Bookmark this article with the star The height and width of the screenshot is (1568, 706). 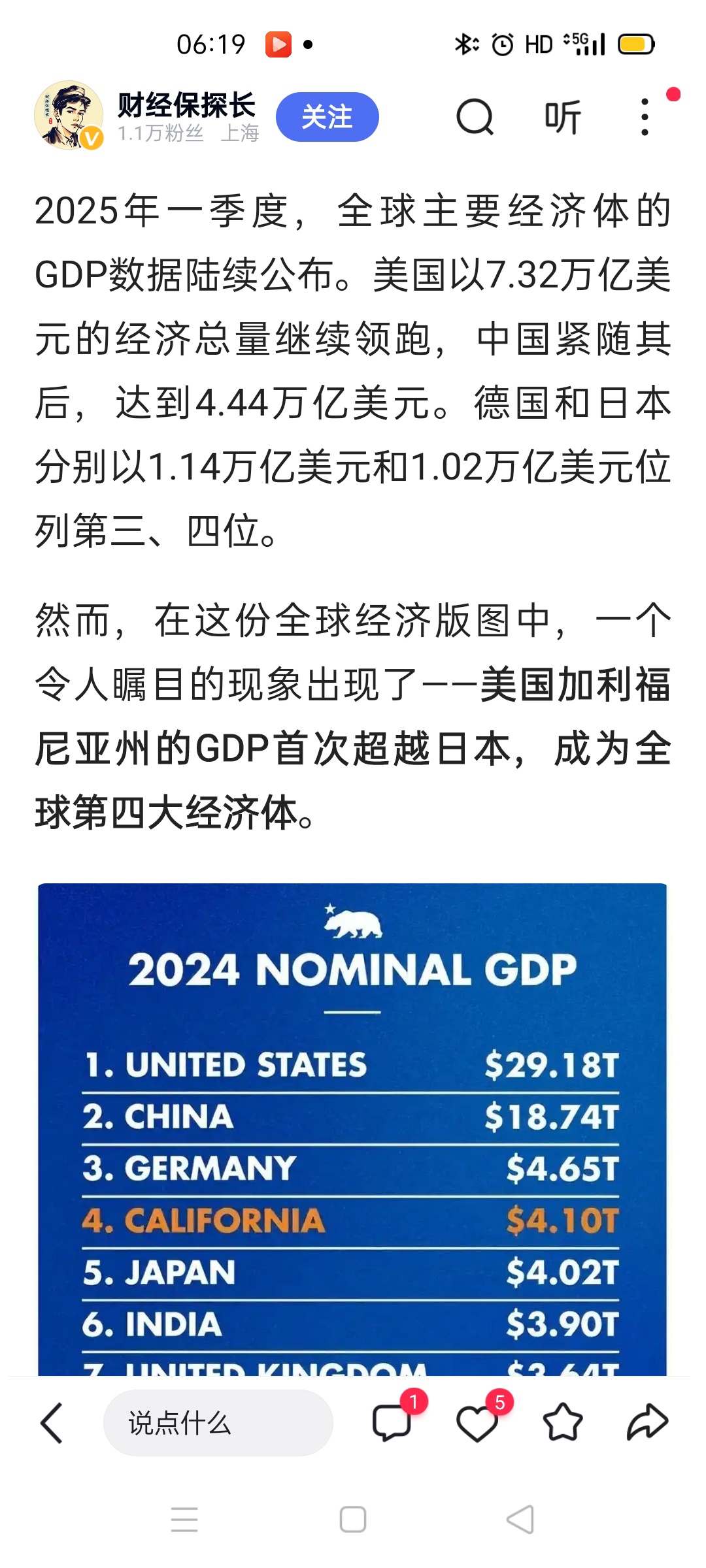[x=562, y=1422]
